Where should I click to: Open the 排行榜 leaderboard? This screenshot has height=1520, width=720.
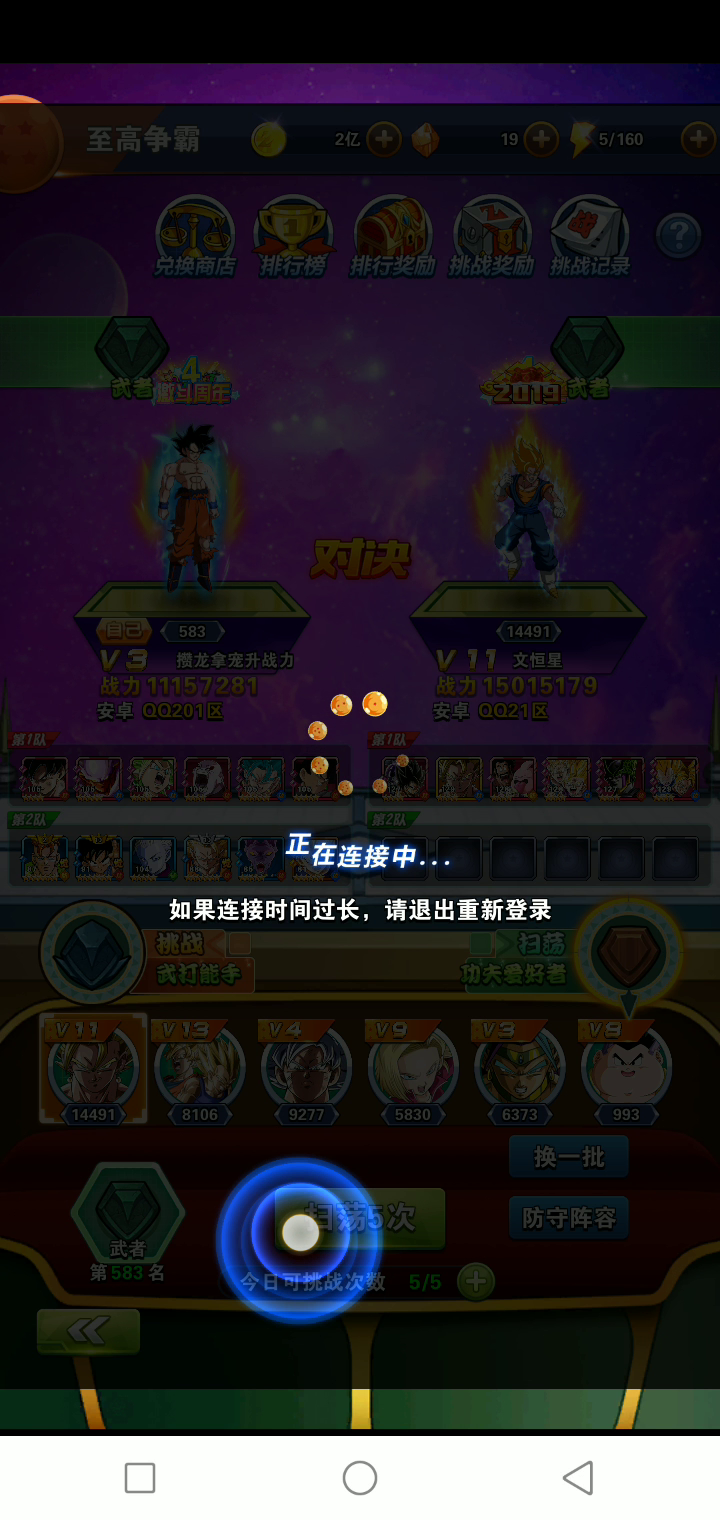(293, 237)
